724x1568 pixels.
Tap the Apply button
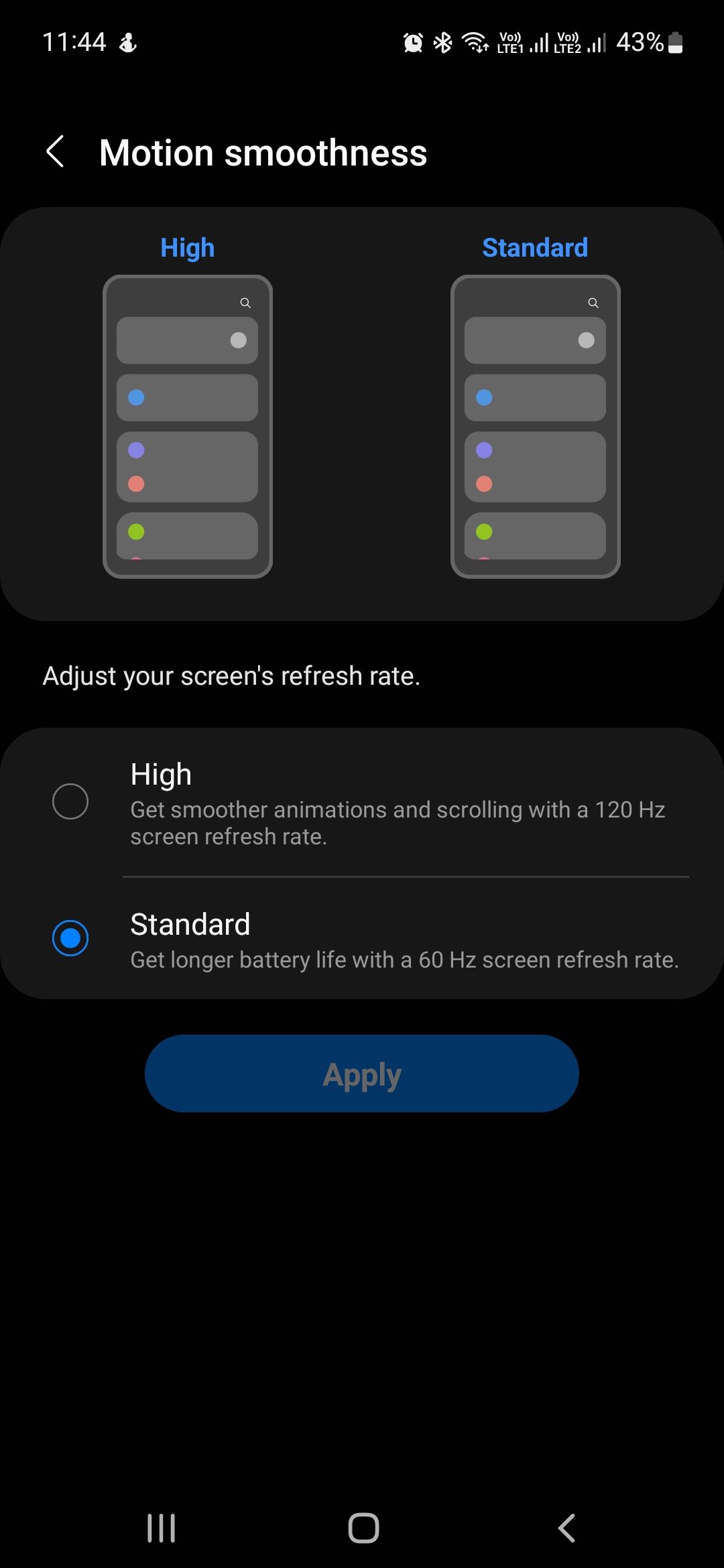[x=361, y=1073]
